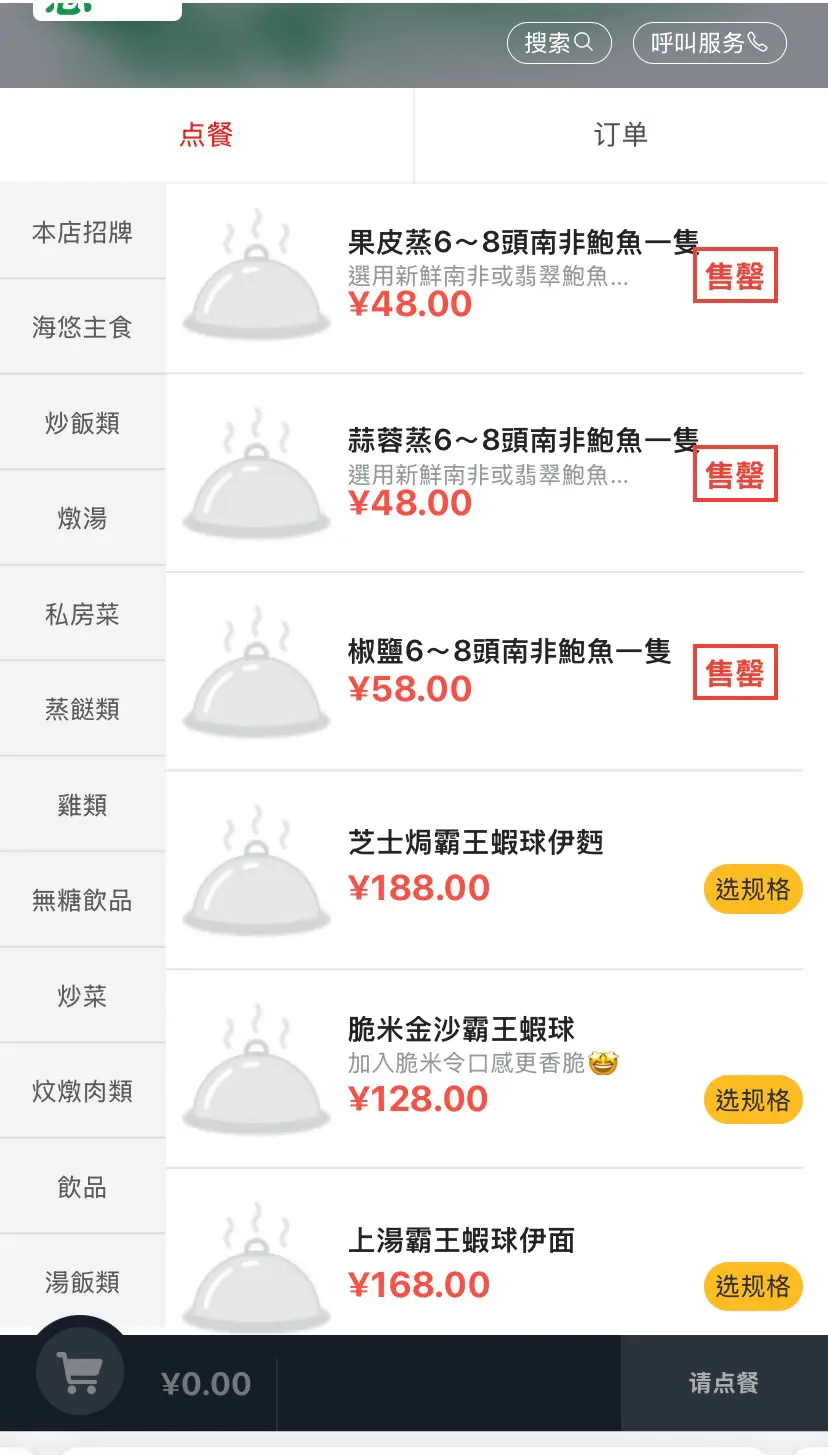Select the 点餐 tab

coord(206,135)
